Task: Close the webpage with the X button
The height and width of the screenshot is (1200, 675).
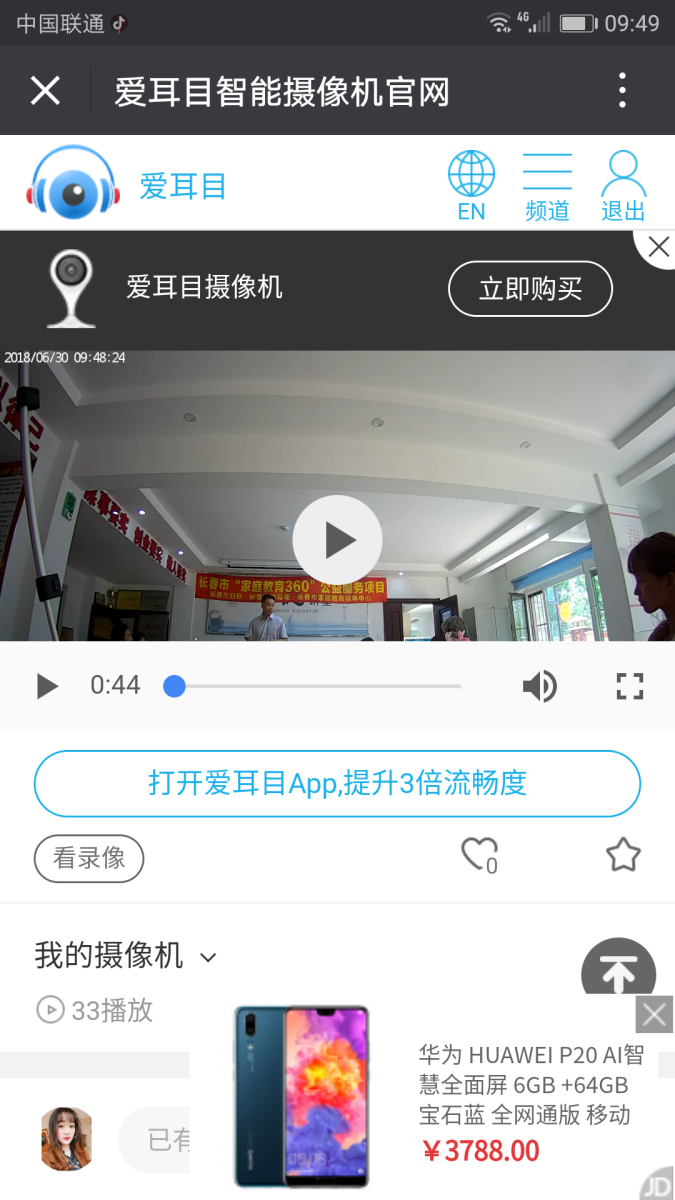Action: [x=45, y=91]
